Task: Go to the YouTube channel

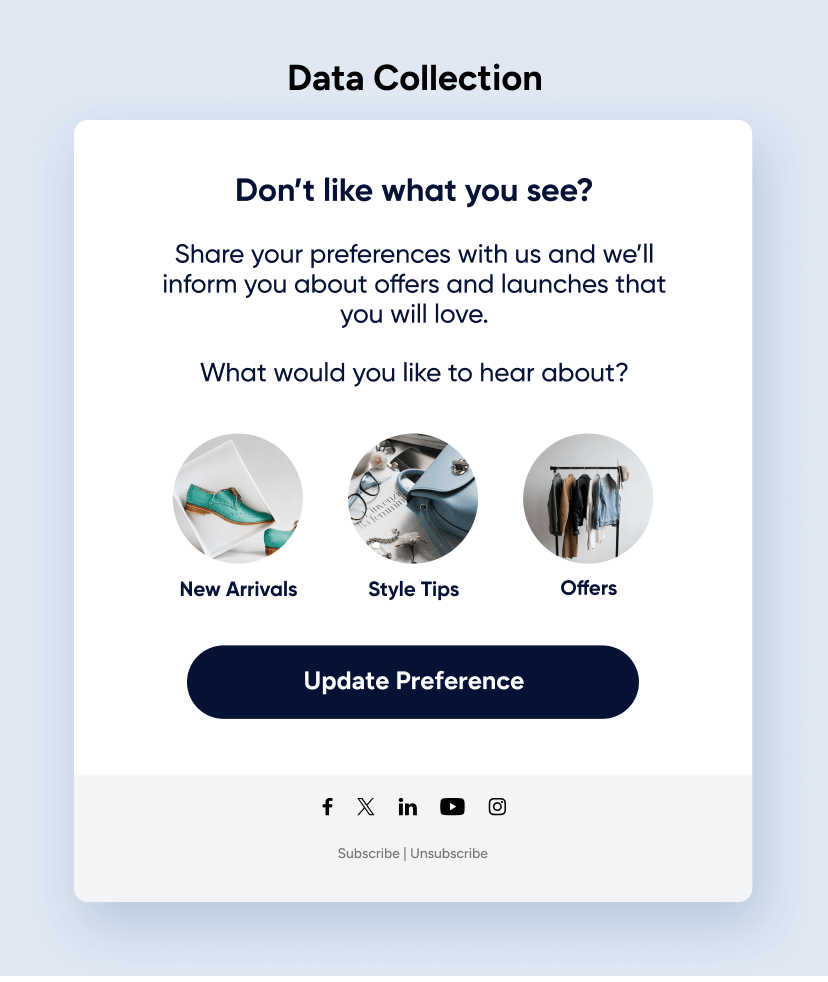Action: coord(452,807)
